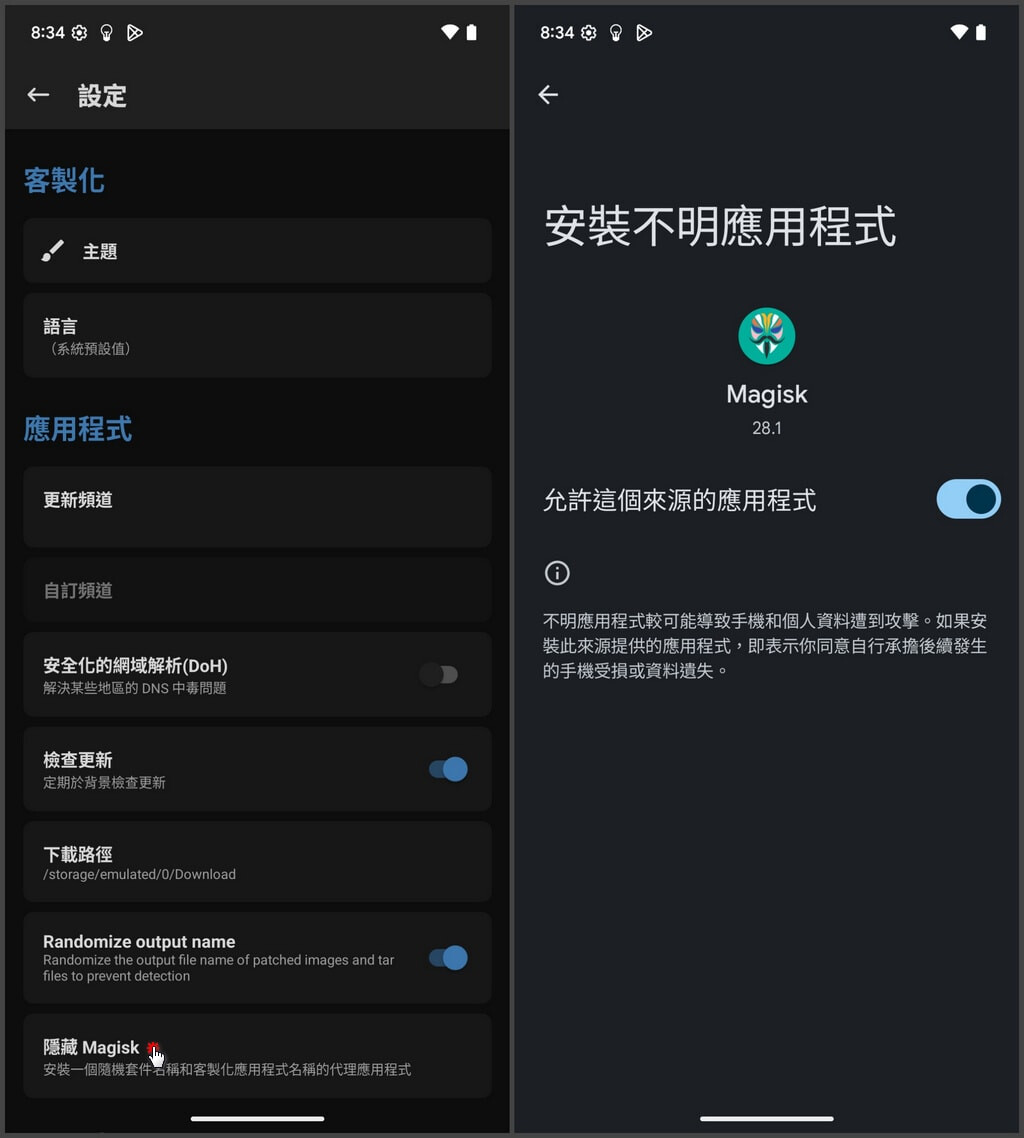Disable the Randomize output name switch

pos(448,958)
